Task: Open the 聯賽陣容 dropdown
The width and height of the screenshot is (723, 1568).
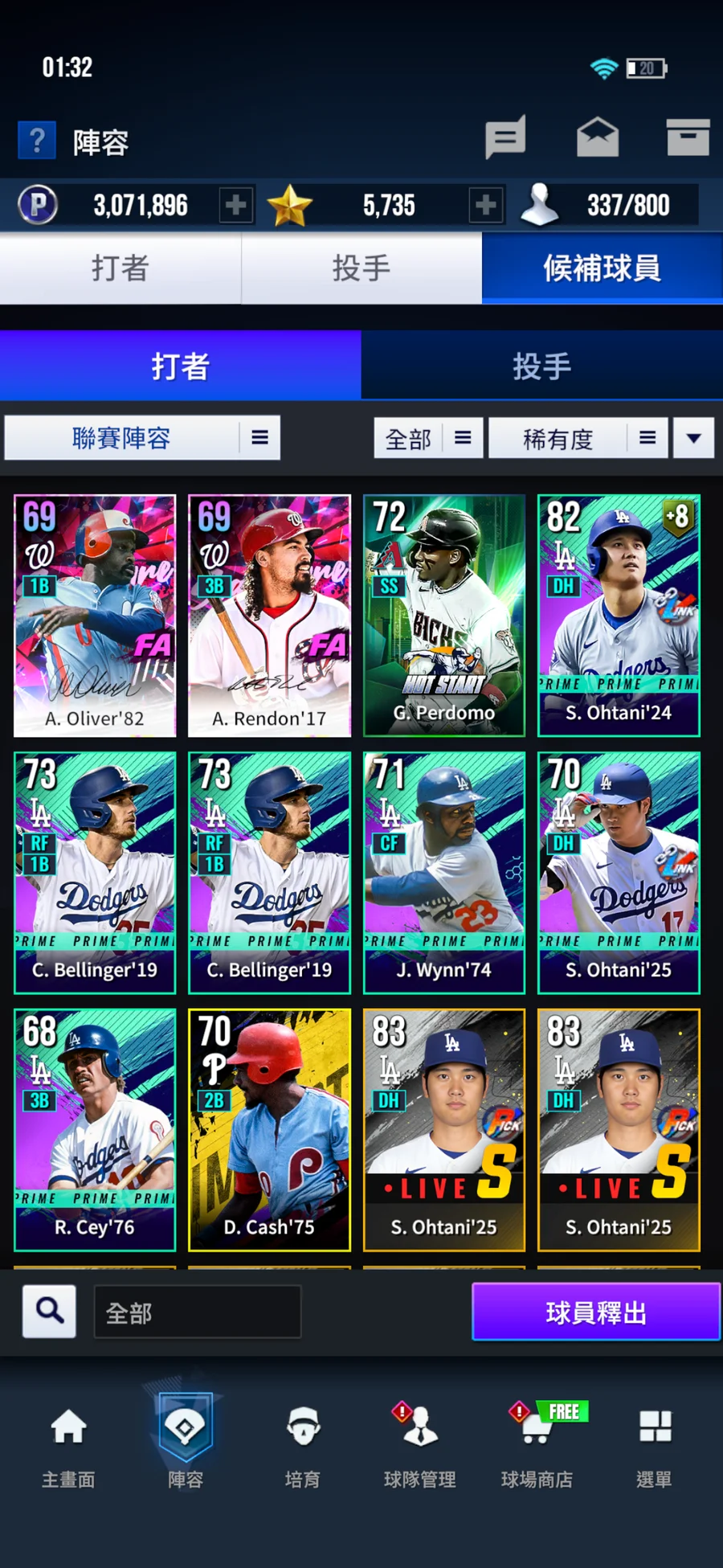Action: 142,438
